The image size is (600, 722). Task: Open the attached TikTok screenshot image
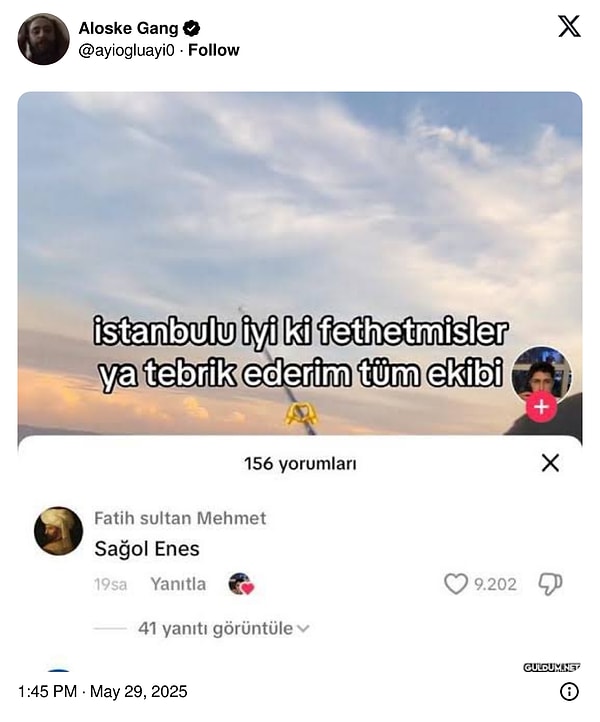300,380
